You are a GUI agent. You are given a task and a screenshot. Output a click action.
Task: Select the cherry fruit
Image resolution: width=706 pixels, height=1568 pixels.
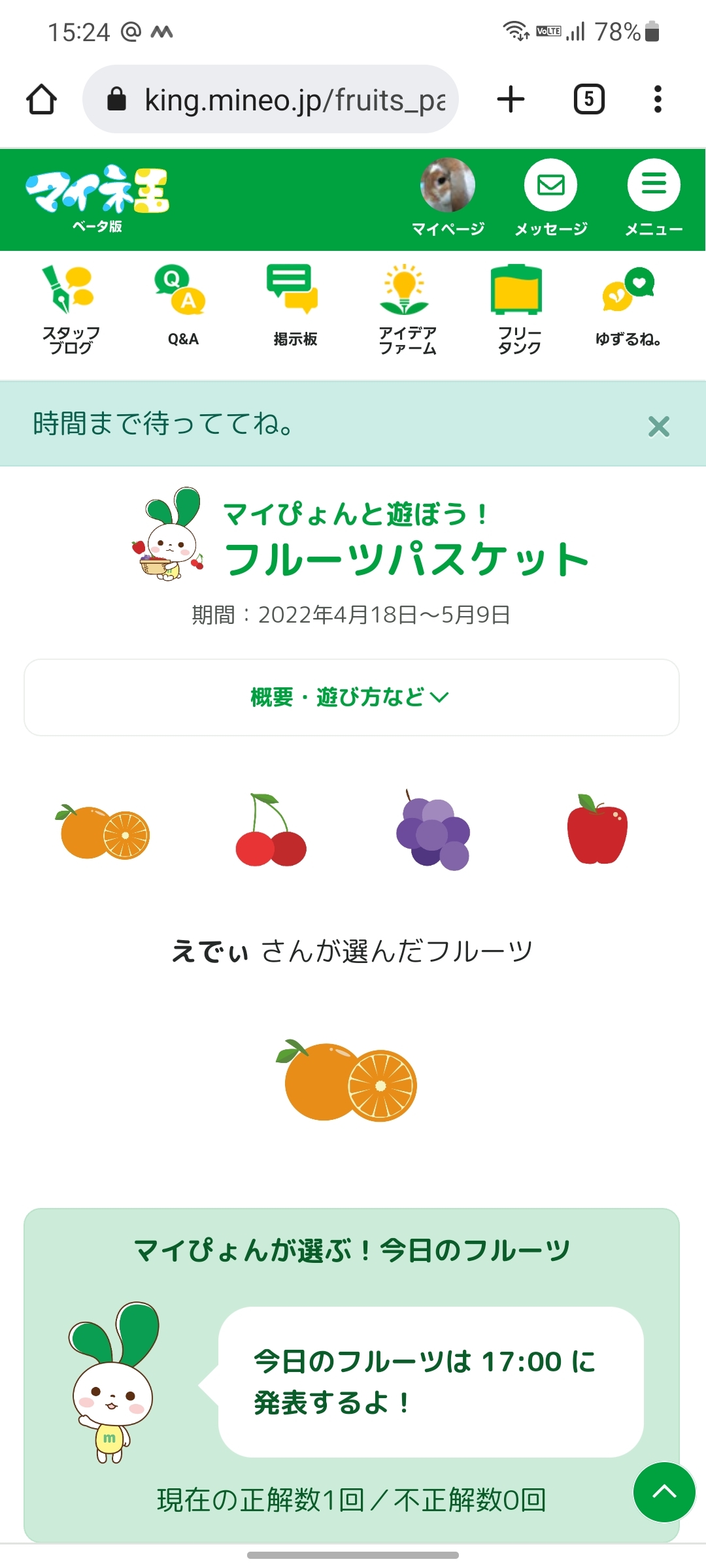271,831
